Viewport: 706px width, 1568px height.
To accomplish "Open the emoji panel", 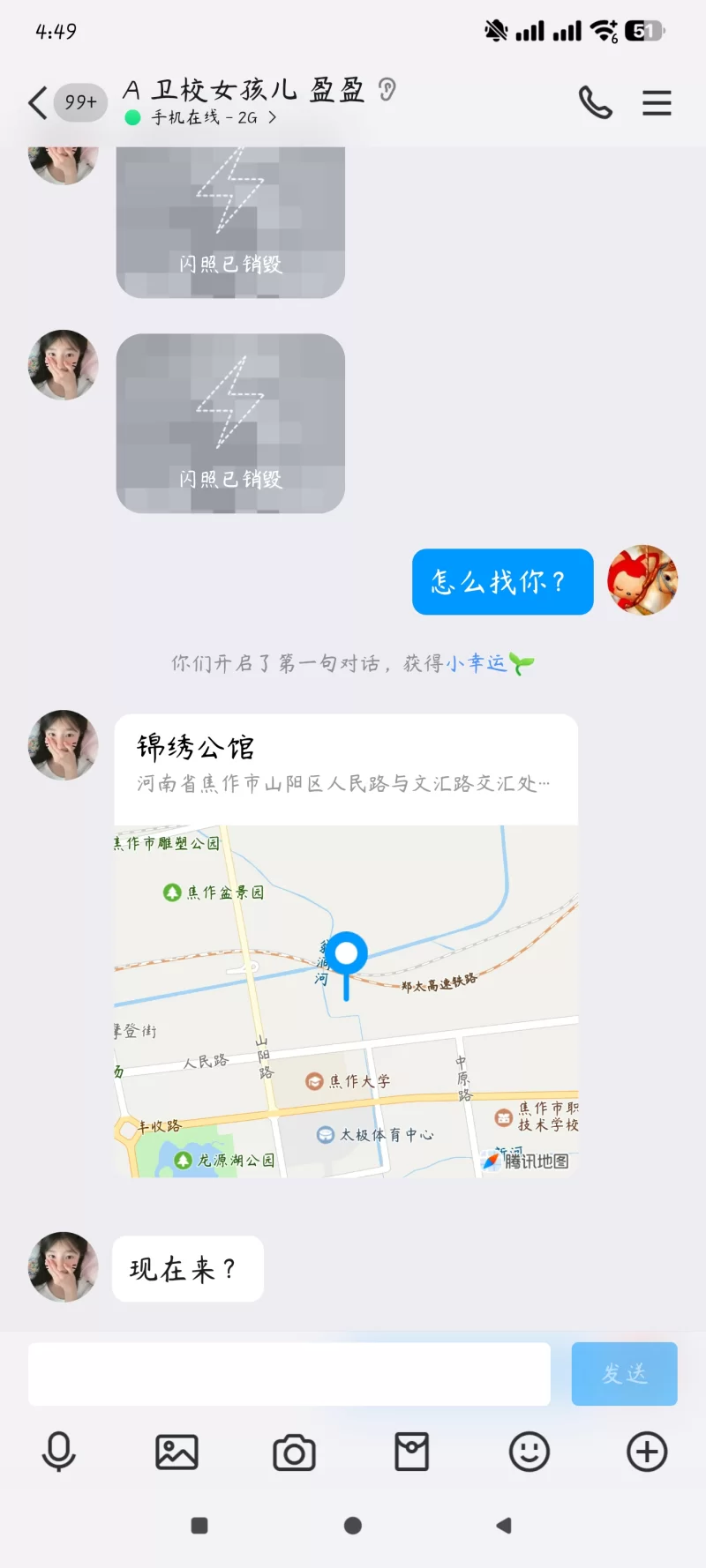I will (x=529, y=1452).
